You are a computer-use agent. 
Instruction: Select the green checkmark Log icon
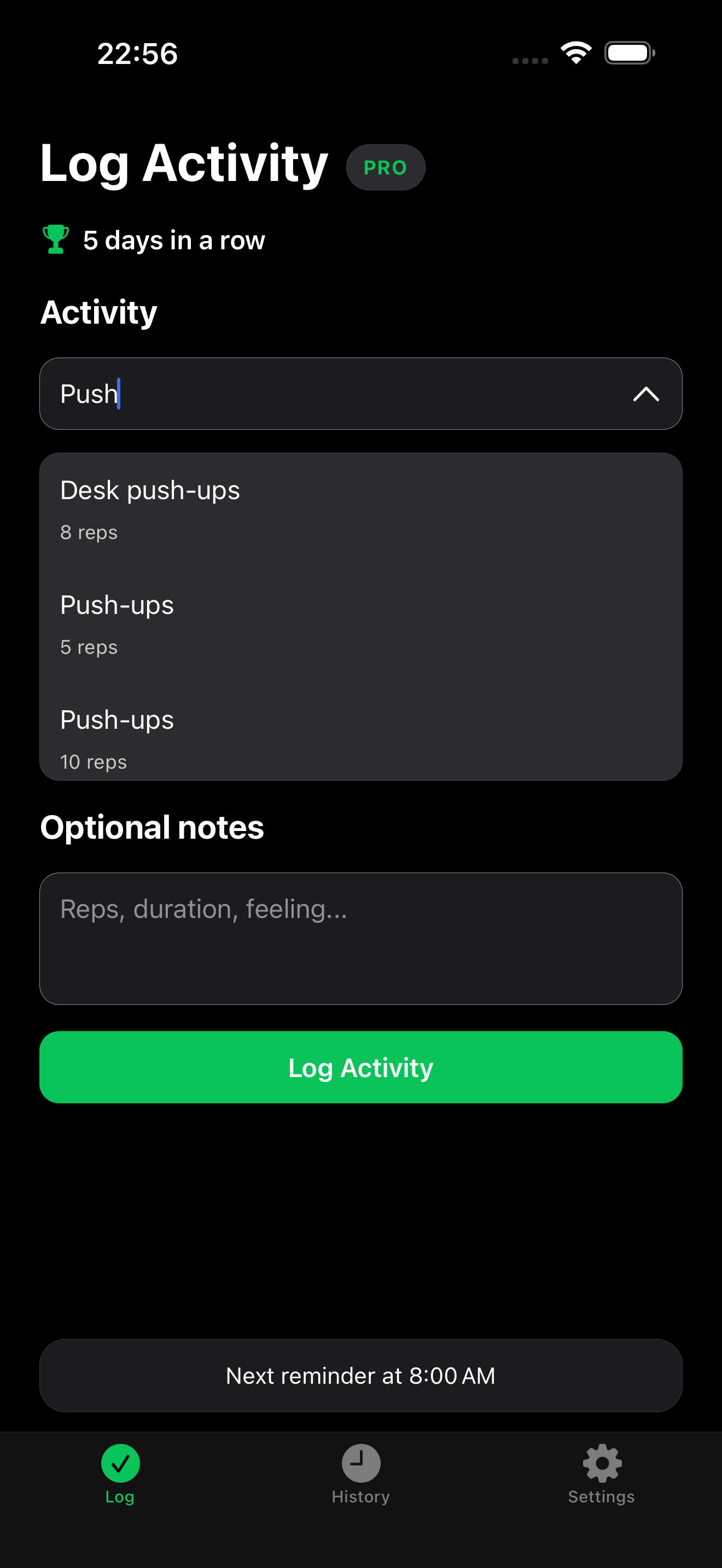click(120, 1464)
